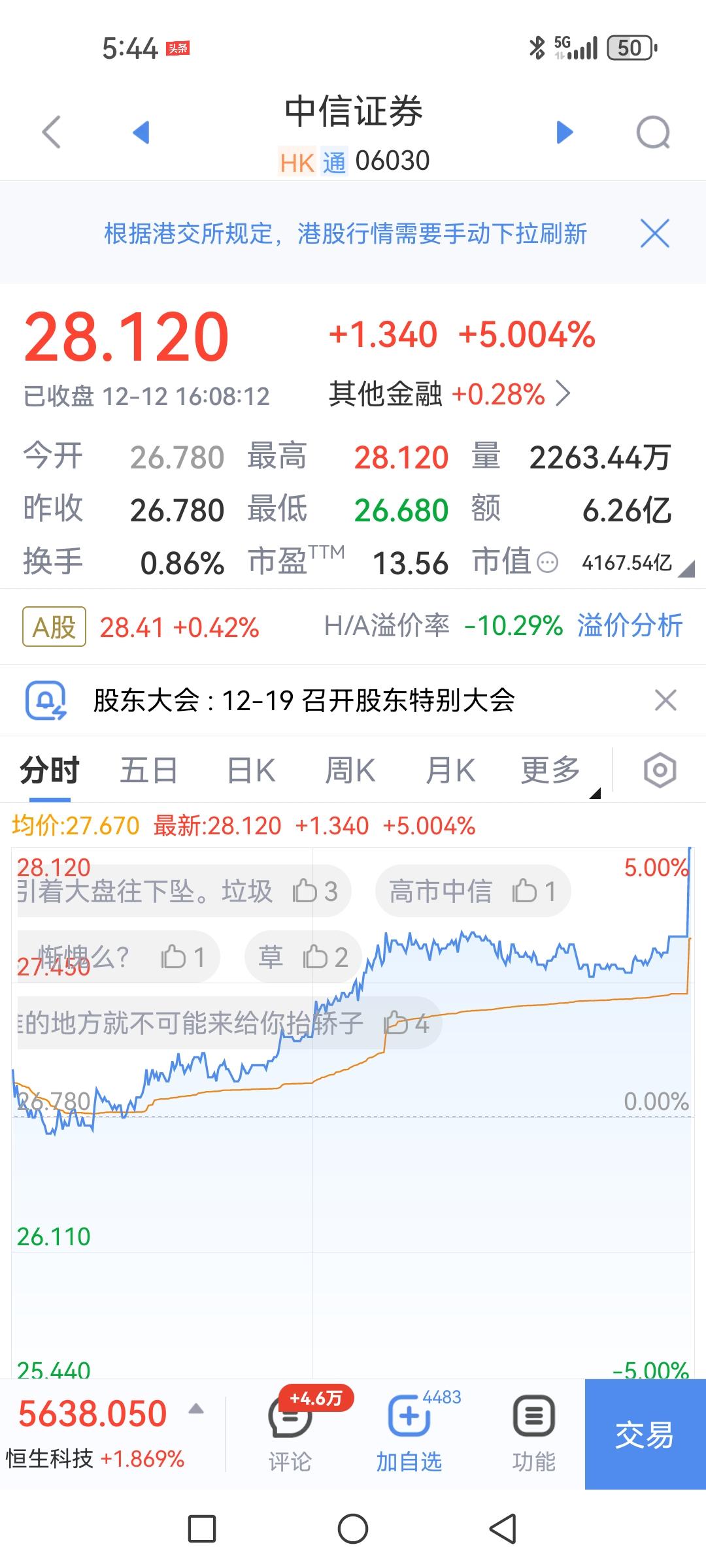The width and height of the screenshot is (706, 1568).
Task: Open the 评论 comments section
Action: [290, 1435]
